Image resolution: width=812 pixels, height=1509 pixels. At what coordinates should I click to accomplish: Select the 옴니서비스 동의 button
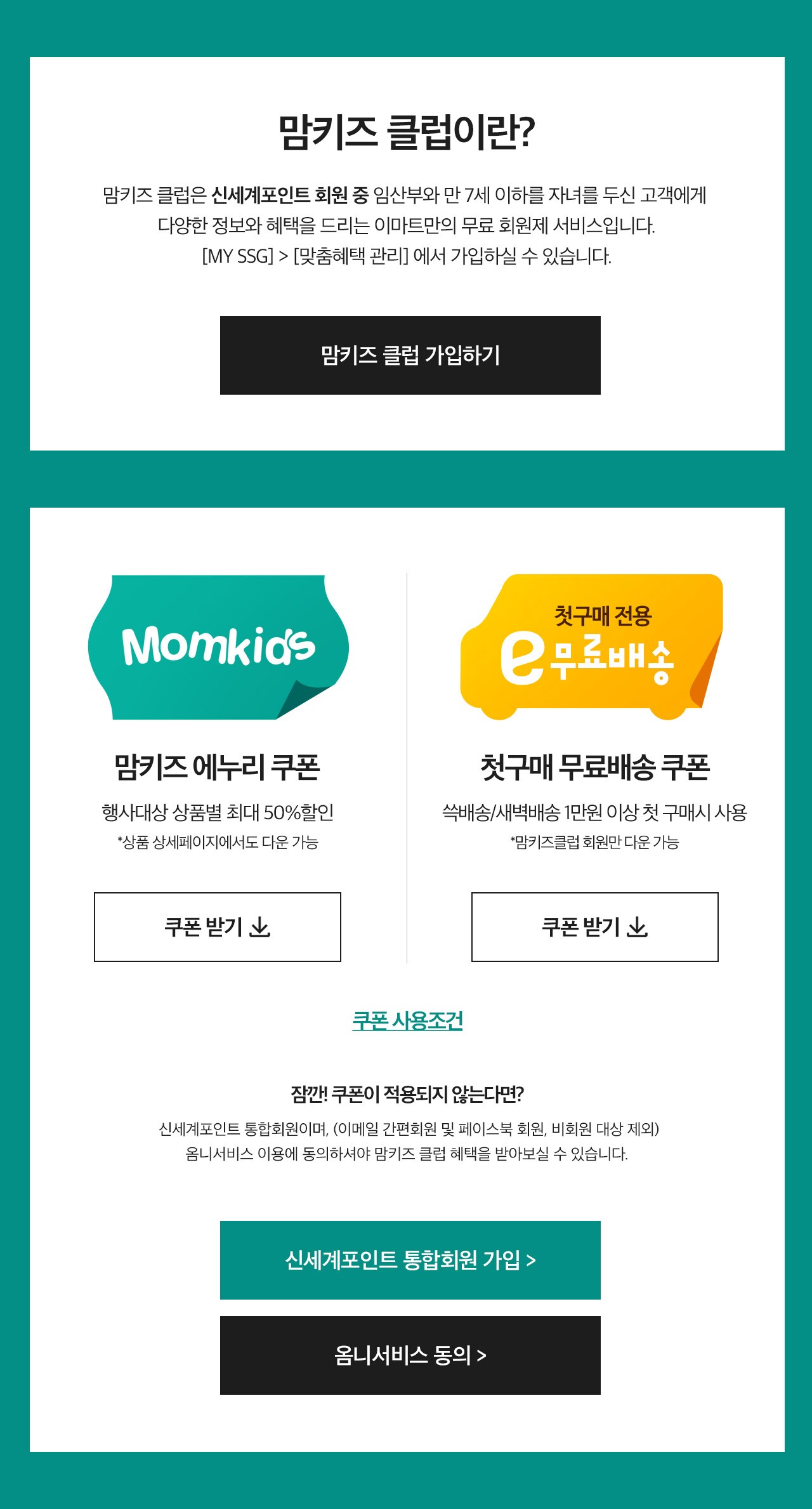410,1355
